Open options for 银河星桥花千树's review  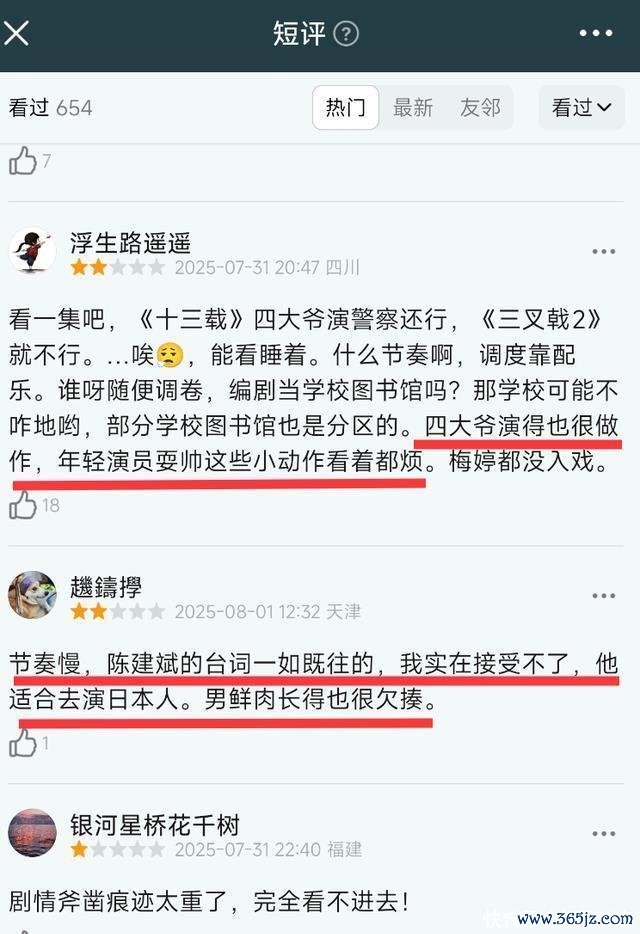coord(603,833)
